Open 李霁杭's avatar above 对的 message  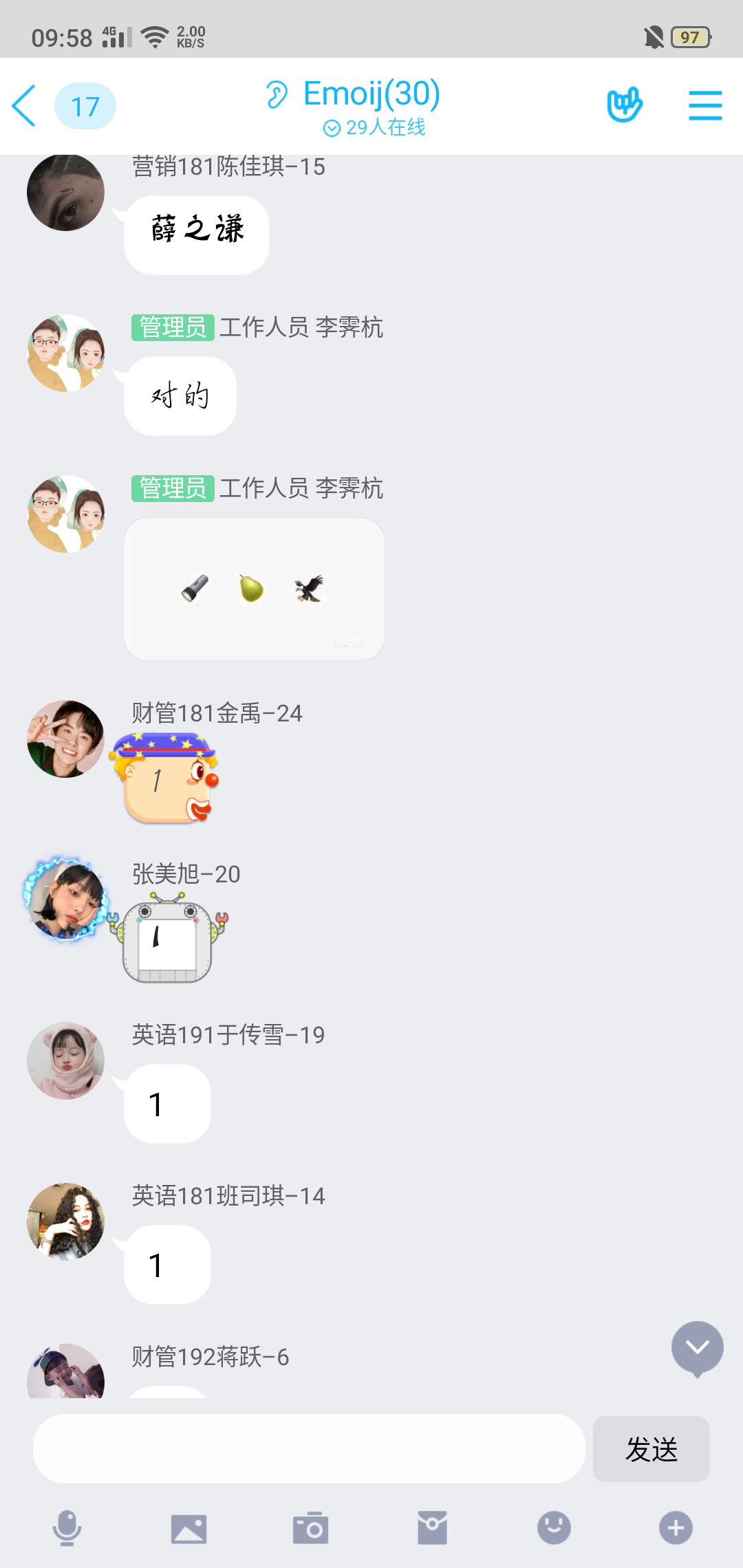click(66, 353)
